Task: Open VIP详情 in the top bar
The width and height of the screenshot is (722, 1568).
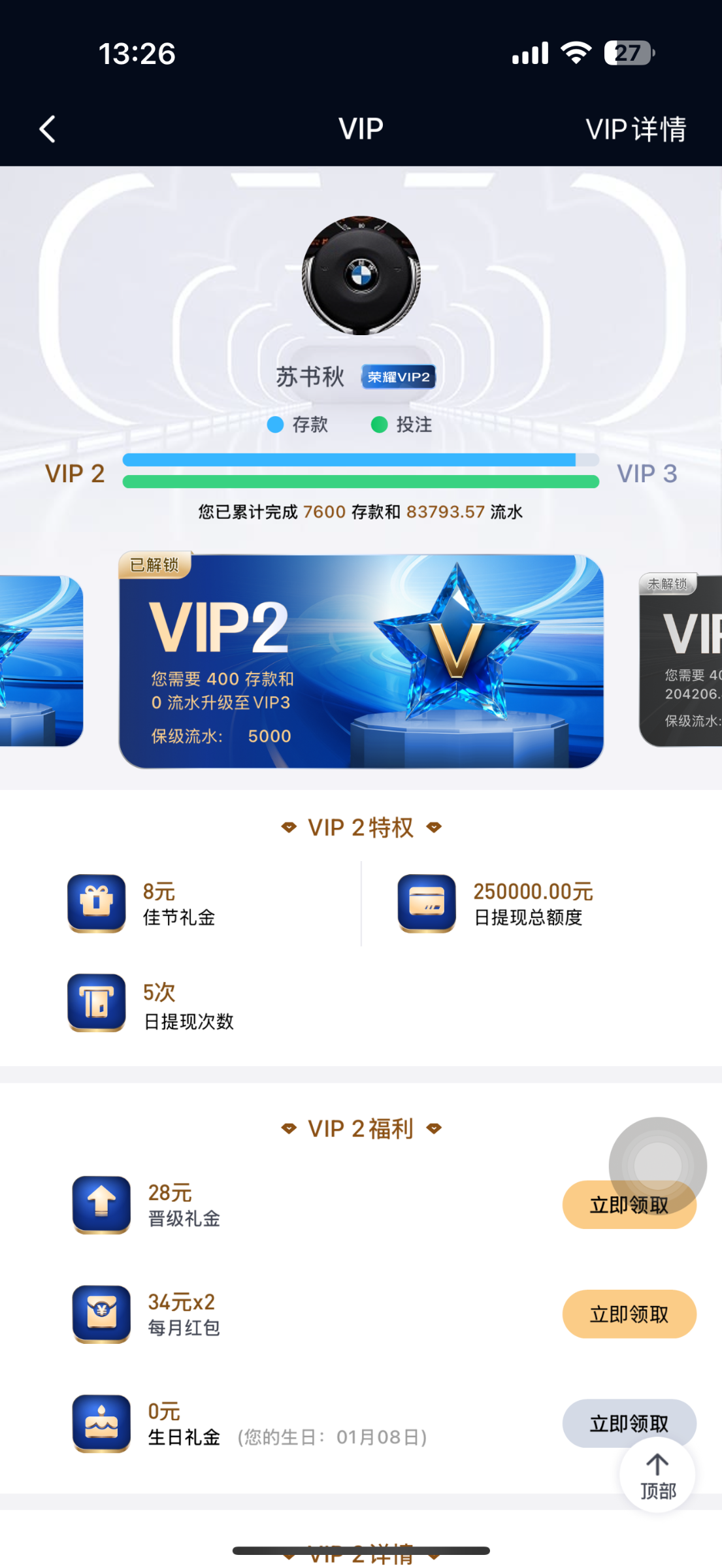Action: (635, 129)
